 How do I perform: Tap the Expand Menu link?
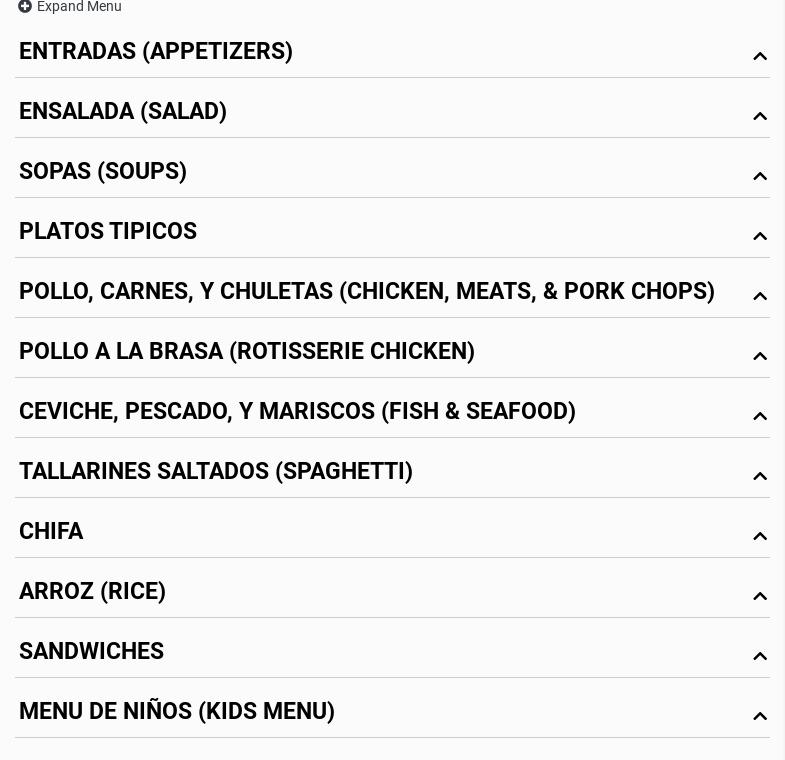(x=70, y=7)
